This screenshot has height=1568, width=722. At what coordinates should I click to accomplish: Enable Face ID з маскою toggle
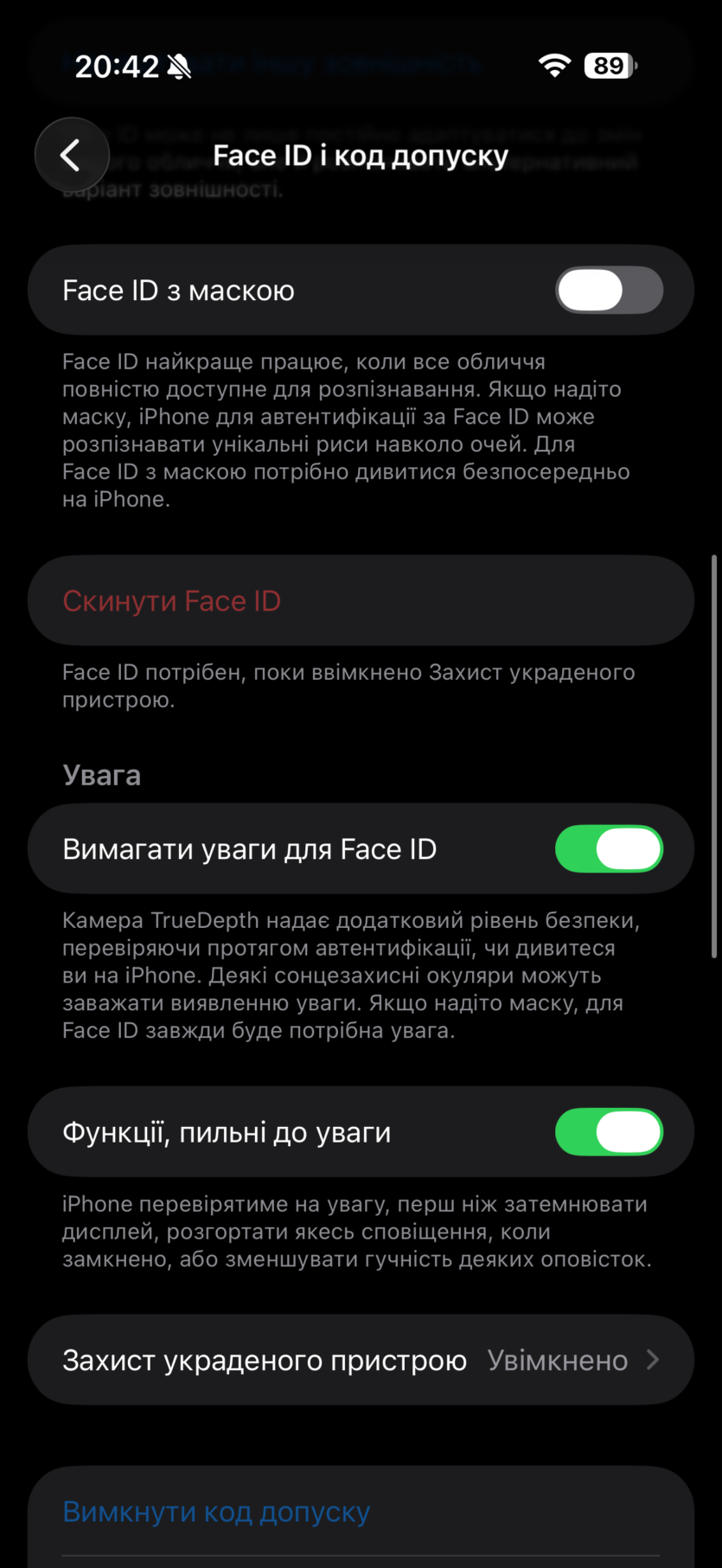[609, 291]
